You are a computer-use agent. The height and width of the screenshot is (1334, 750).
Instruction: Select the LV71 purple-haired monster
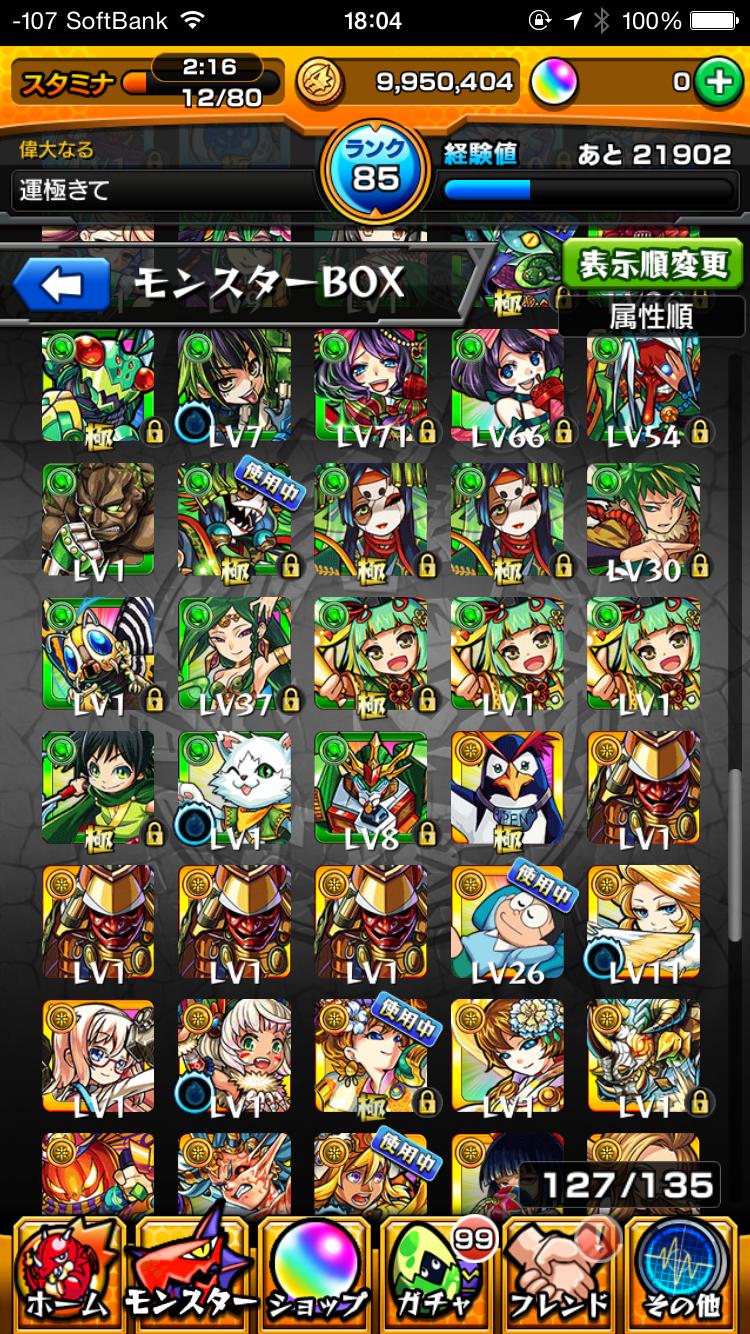(371, 386)
